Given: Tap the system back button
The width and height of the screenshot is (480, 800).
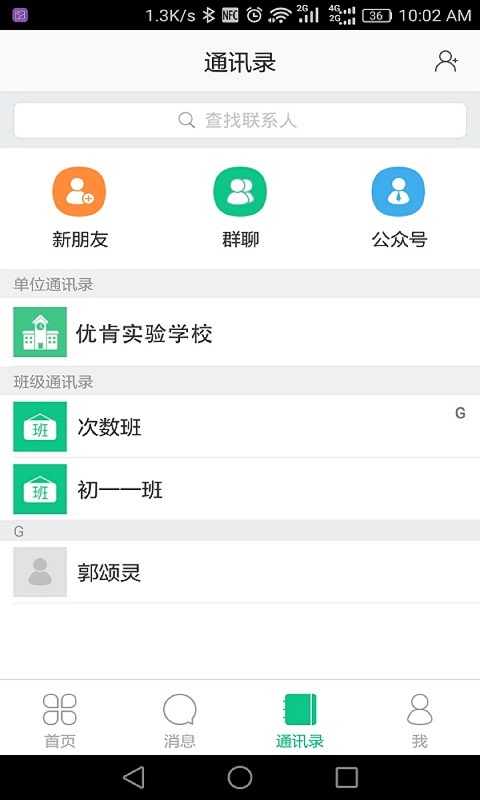Looking at the screenshot, I should (134, 777).
